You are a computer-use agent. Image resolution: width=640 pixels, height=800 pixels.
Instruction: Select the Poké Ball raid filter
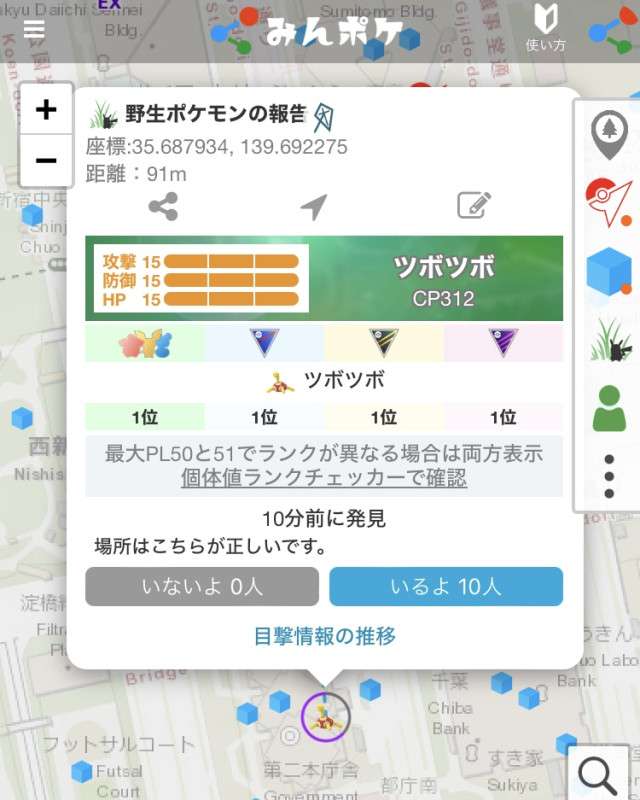click(608, 202)
